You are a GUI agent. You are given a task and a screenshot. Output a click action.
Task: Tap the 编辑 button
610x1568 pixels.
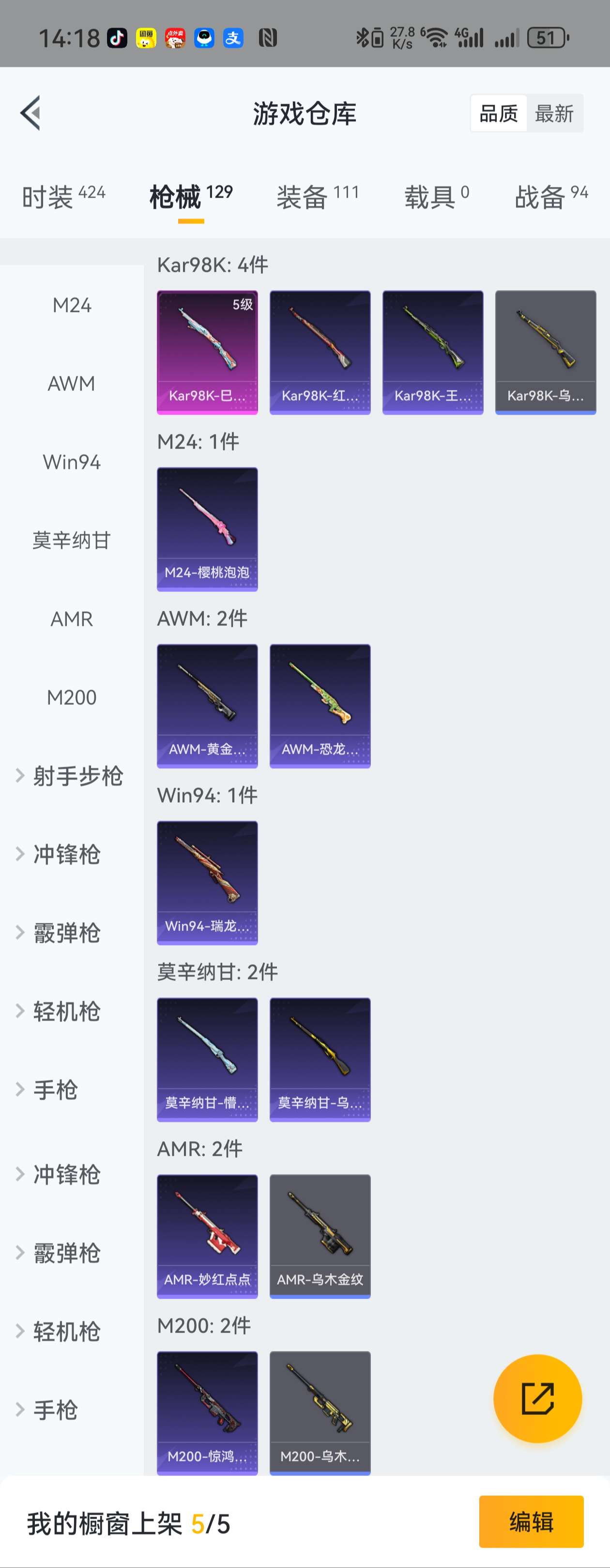(531, 1521)
